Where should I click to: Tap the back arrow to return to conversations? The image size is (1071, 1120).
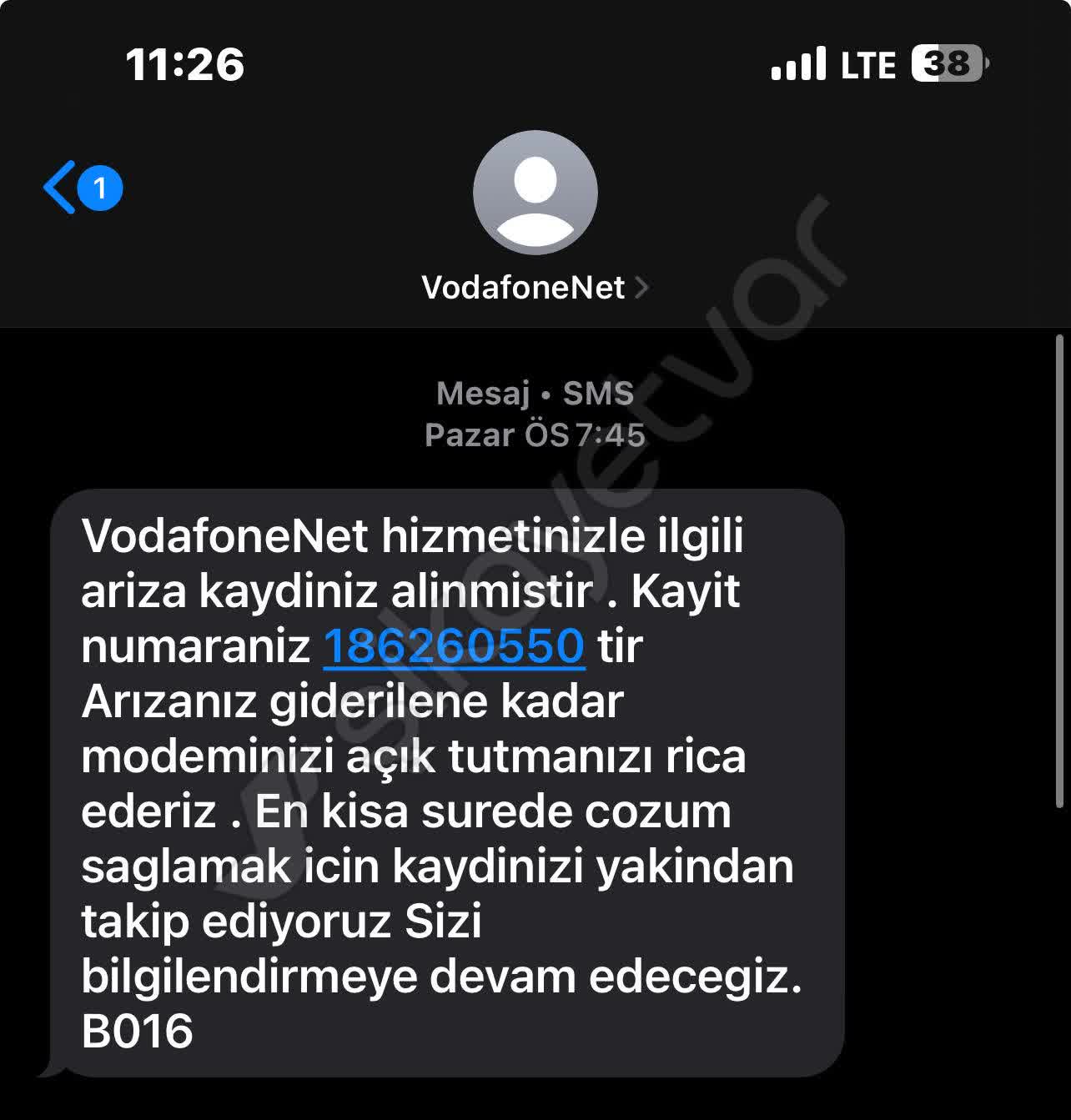57,188
